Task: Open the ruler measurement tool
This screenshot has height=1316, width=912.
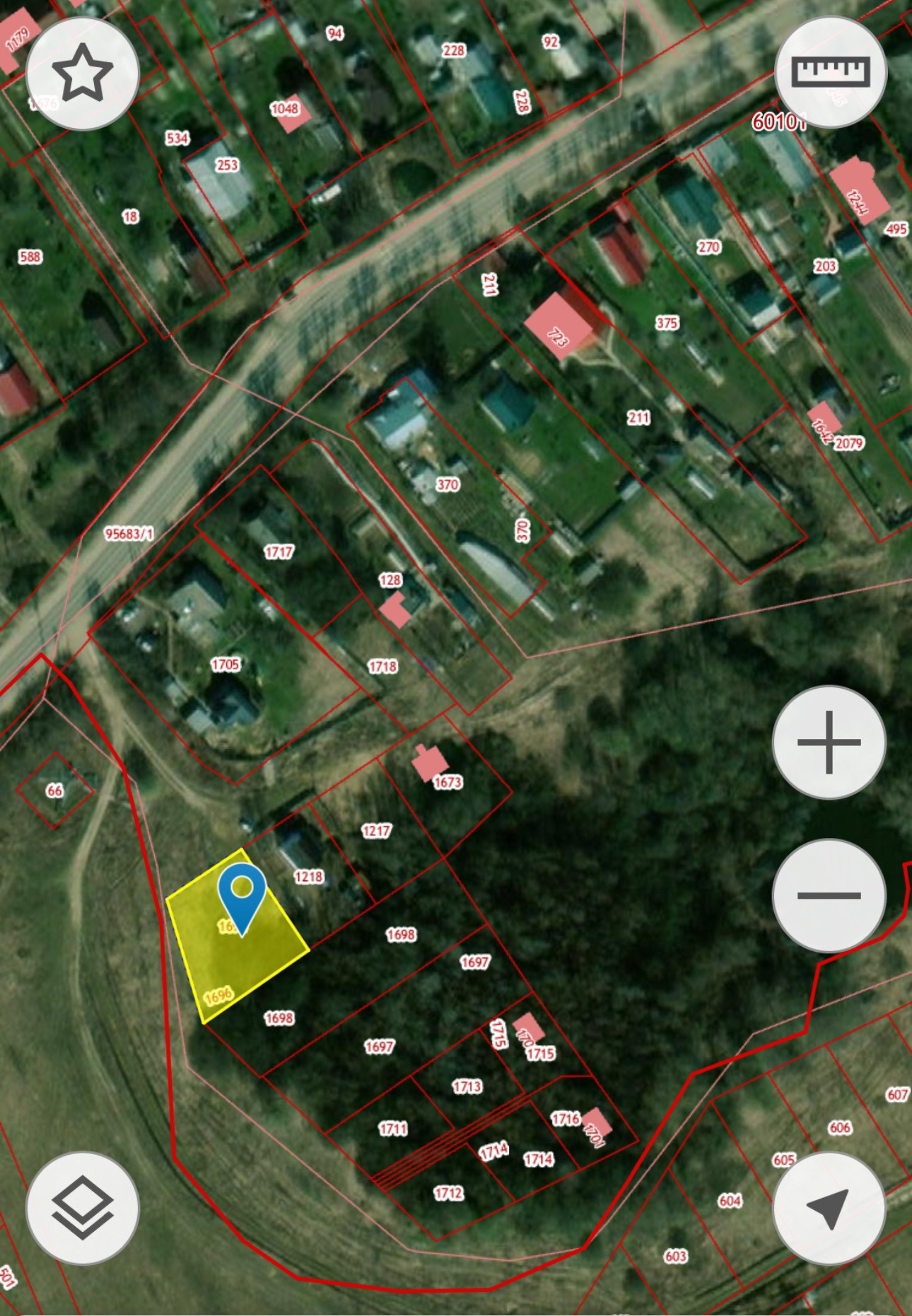Action: click(830, 71)
